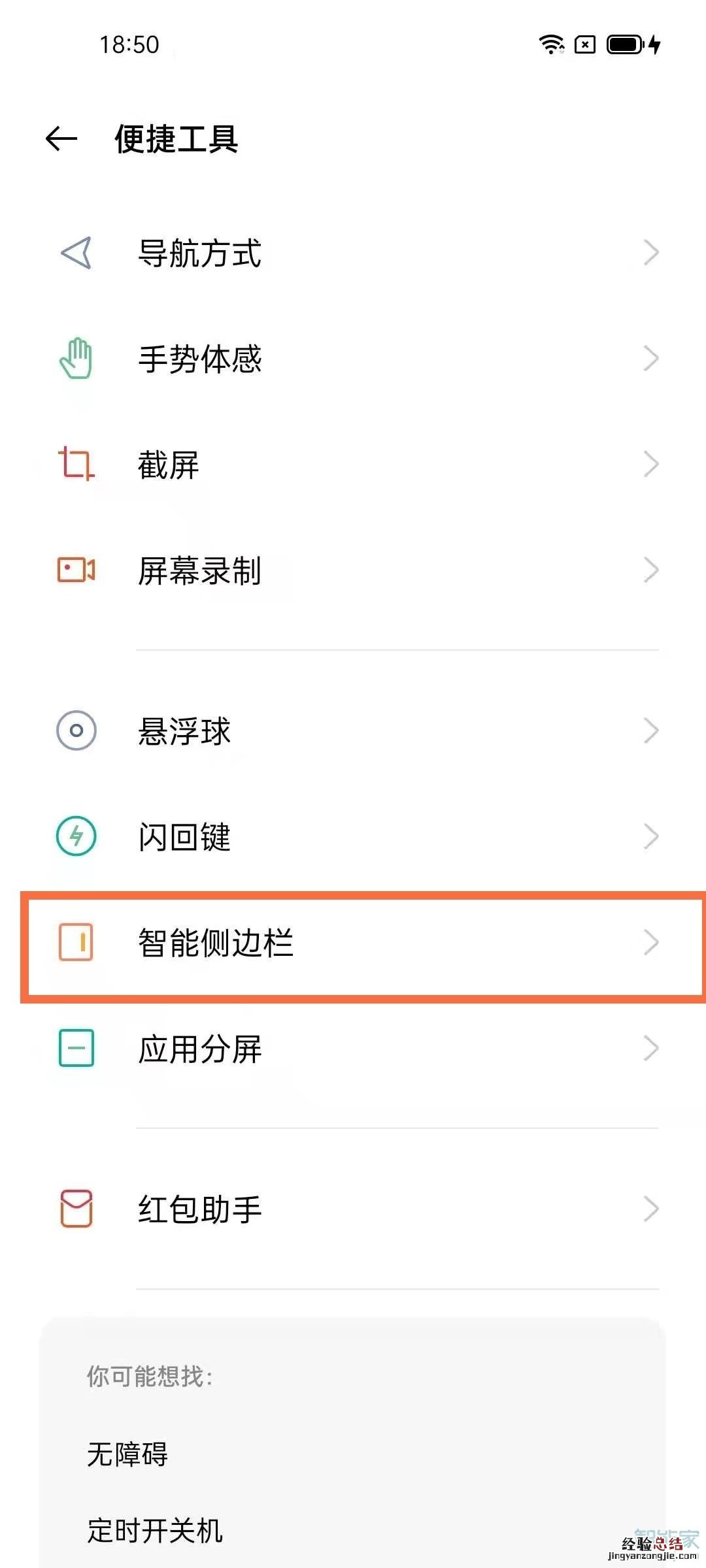This screenshot has height=1568, width=706.
Task: Open 智能侧边栏 settings
Action: (353, 943)
